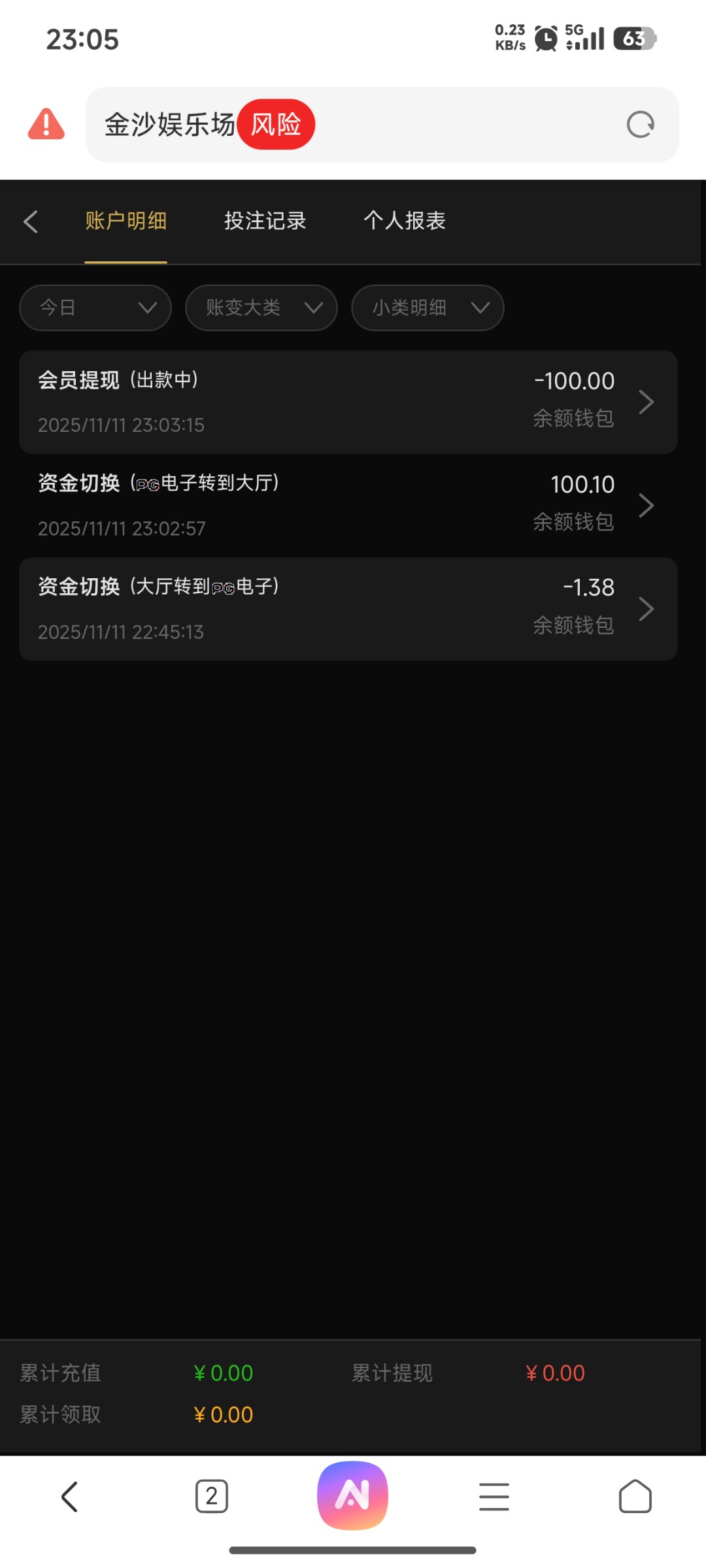The width and height of the screenshot is (706, 1568).
Task: Click the green ¥0.00 beside 累计充值
Action: [x=223, y=1373]
